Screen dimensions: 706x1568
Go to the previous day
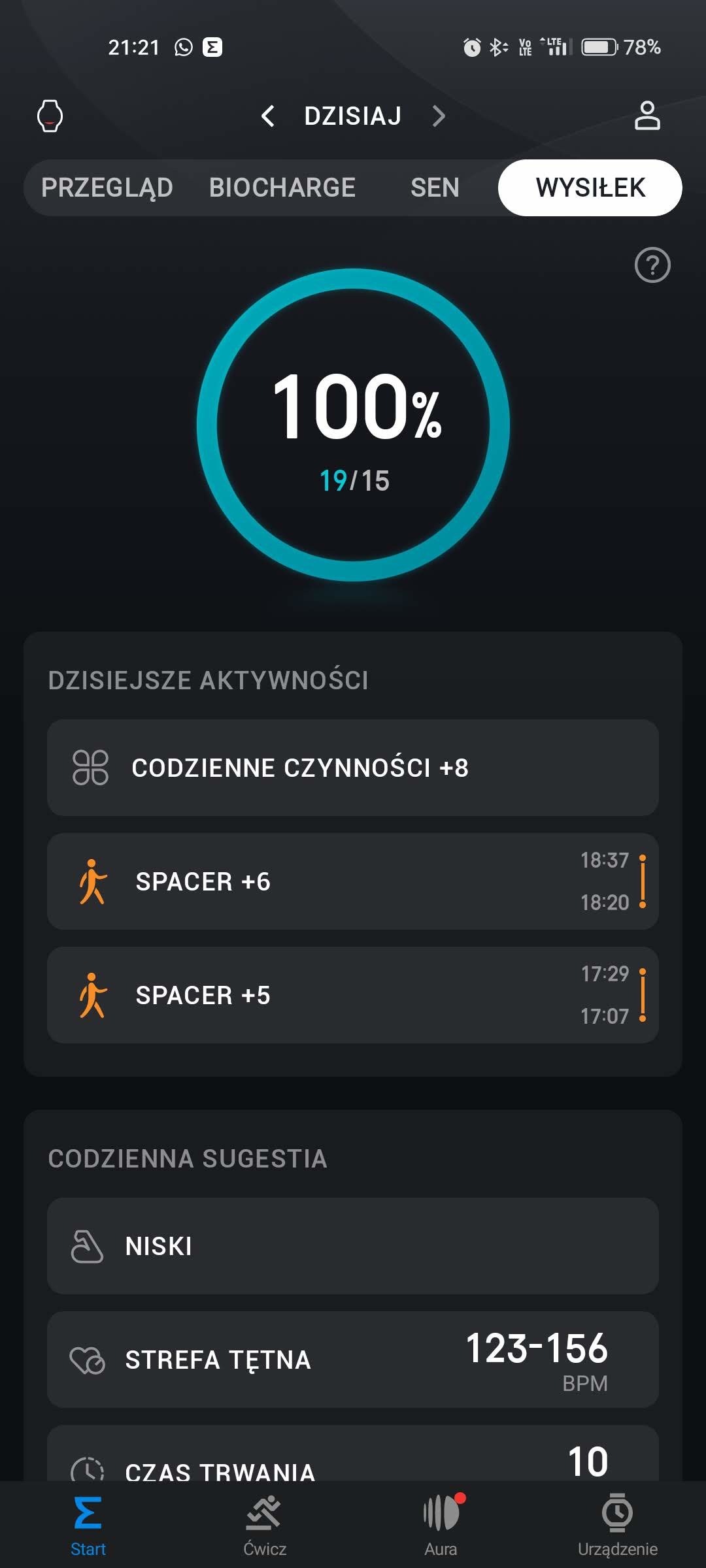tap(267, 116)
